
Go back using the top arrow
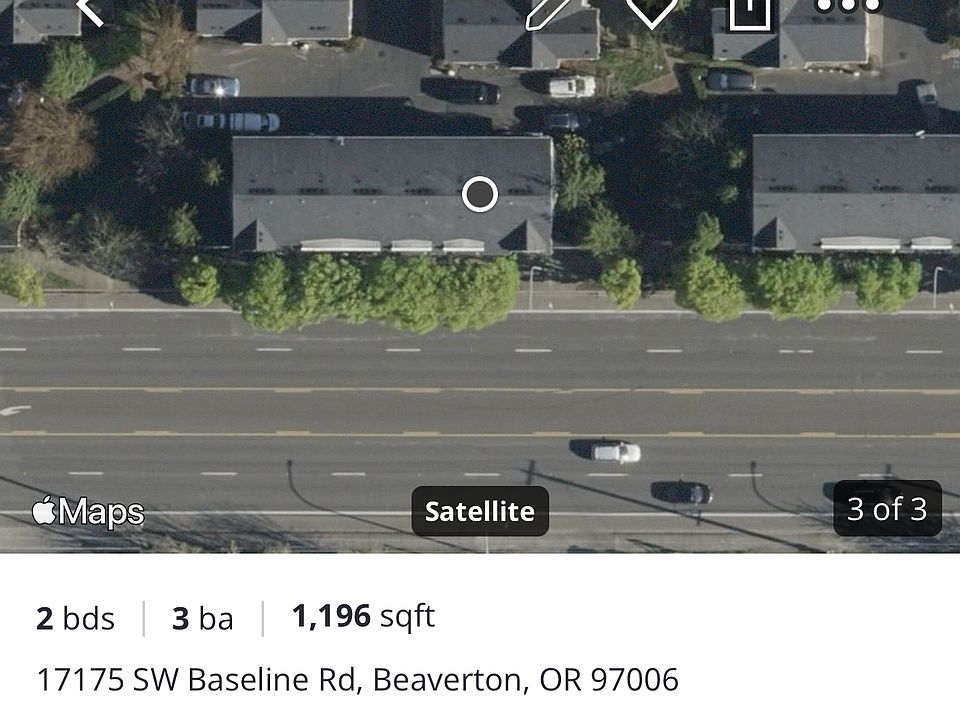tap(90, 10)
